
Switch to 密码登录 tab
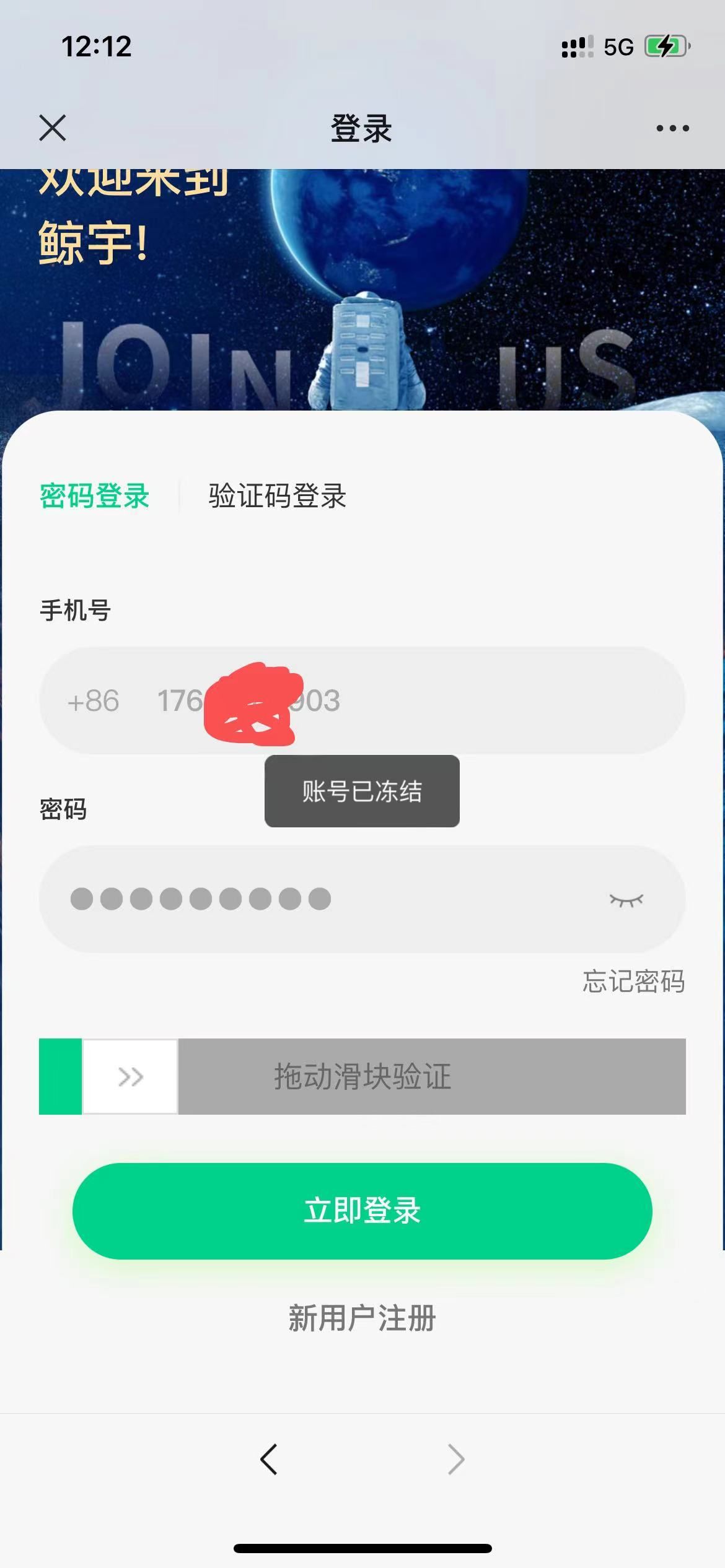click(x=94, y=496)
